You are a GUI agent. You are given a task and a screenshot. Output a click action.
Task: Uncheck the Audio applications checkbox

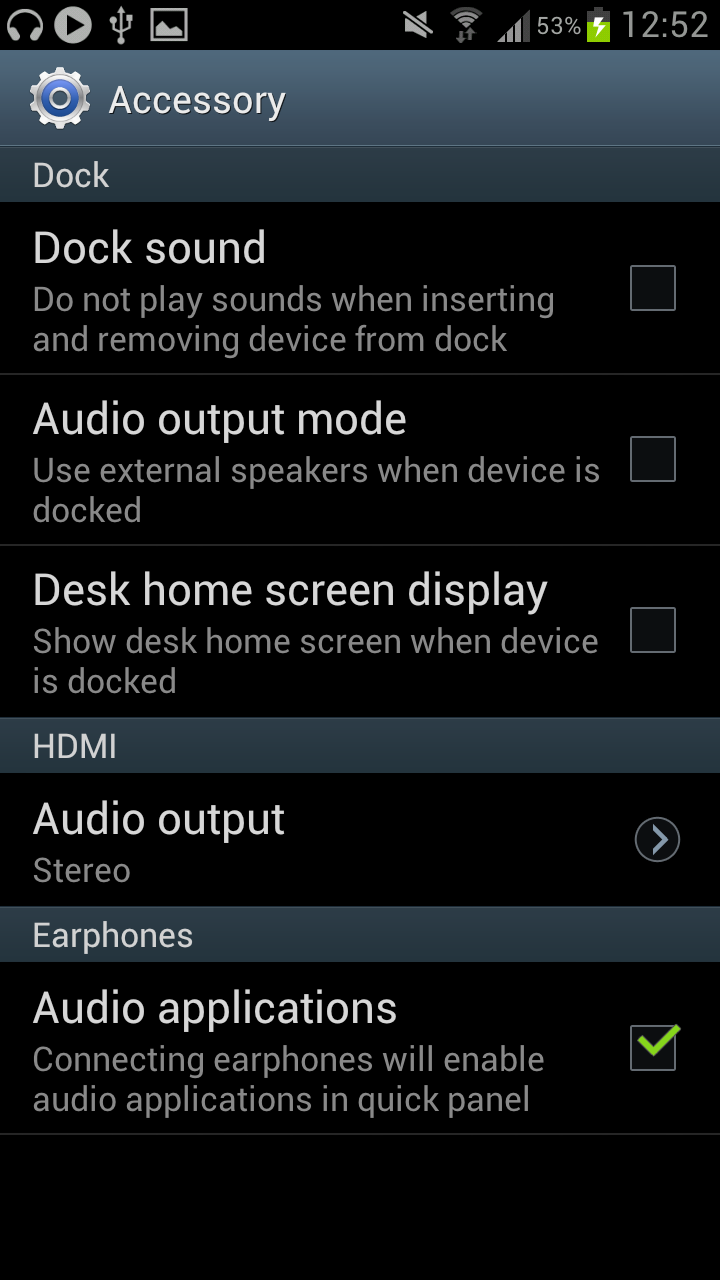click(653, 1047)
